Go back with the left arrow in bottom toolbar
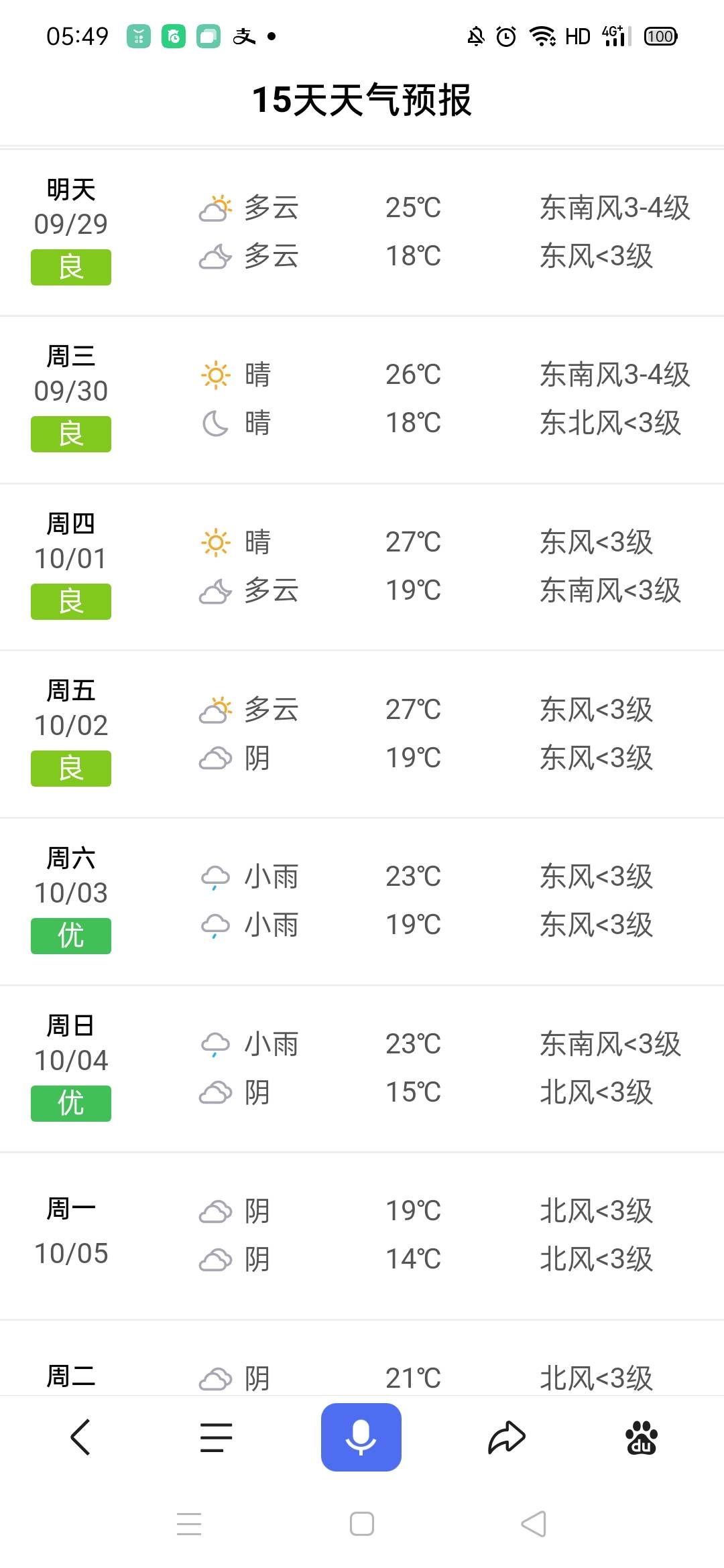The height and width of the screenshot is (1568, 724). 80,1437
